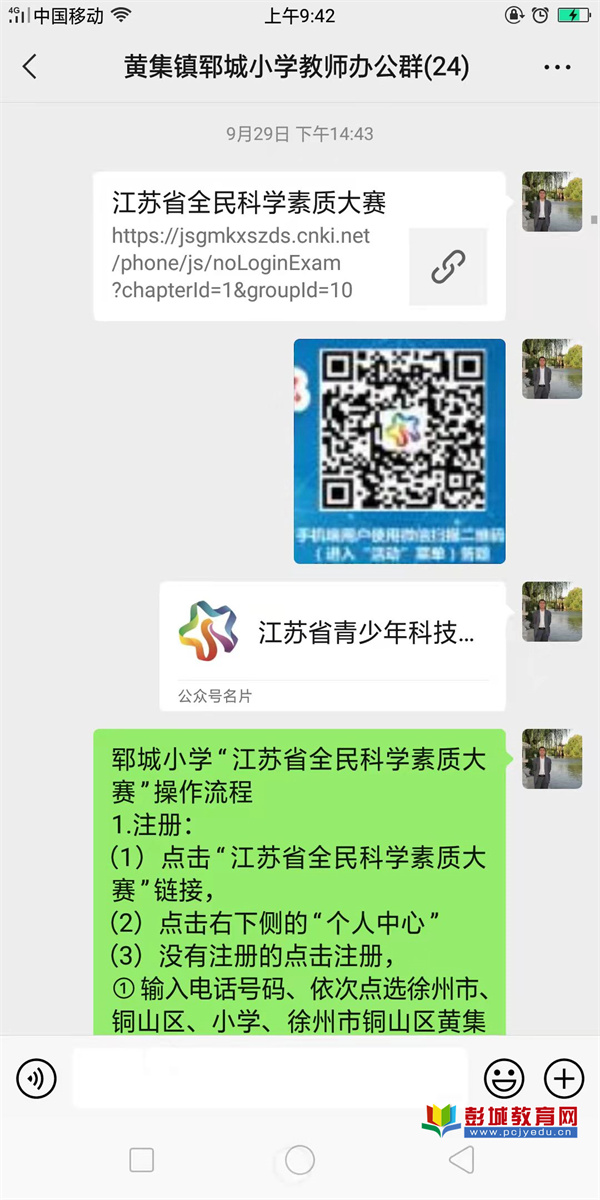This screenshot has width=600, height=1200.
Task: Open the plus attachment menu
Action: pos(563,1078)
